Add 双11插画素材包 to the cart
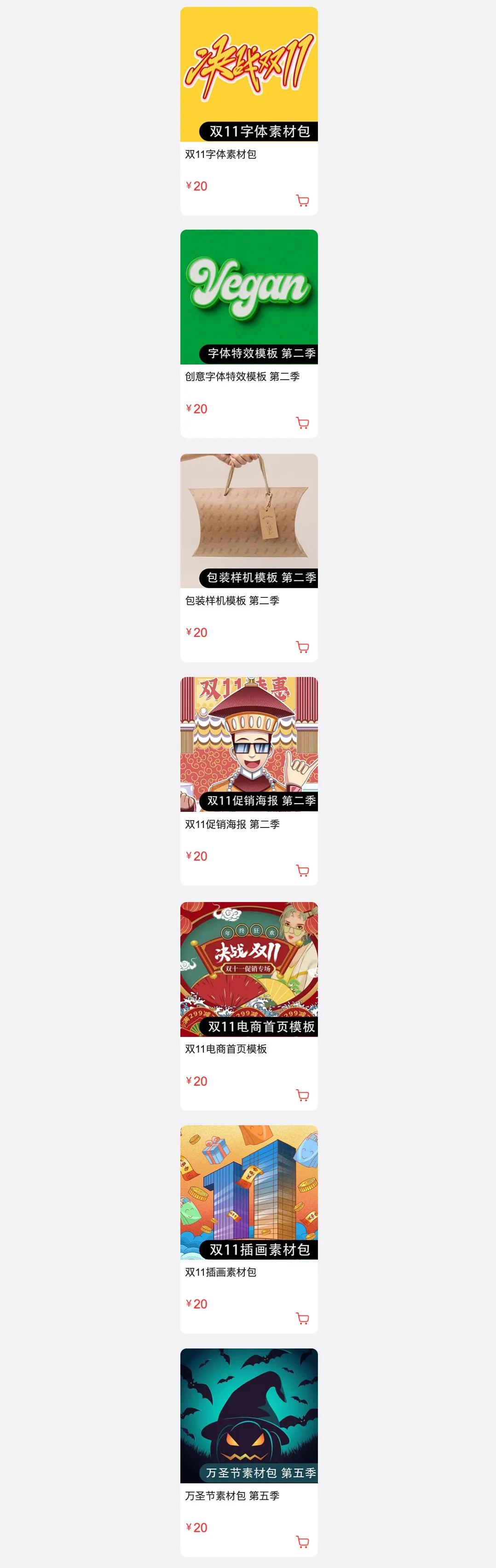 point(302,1319)
